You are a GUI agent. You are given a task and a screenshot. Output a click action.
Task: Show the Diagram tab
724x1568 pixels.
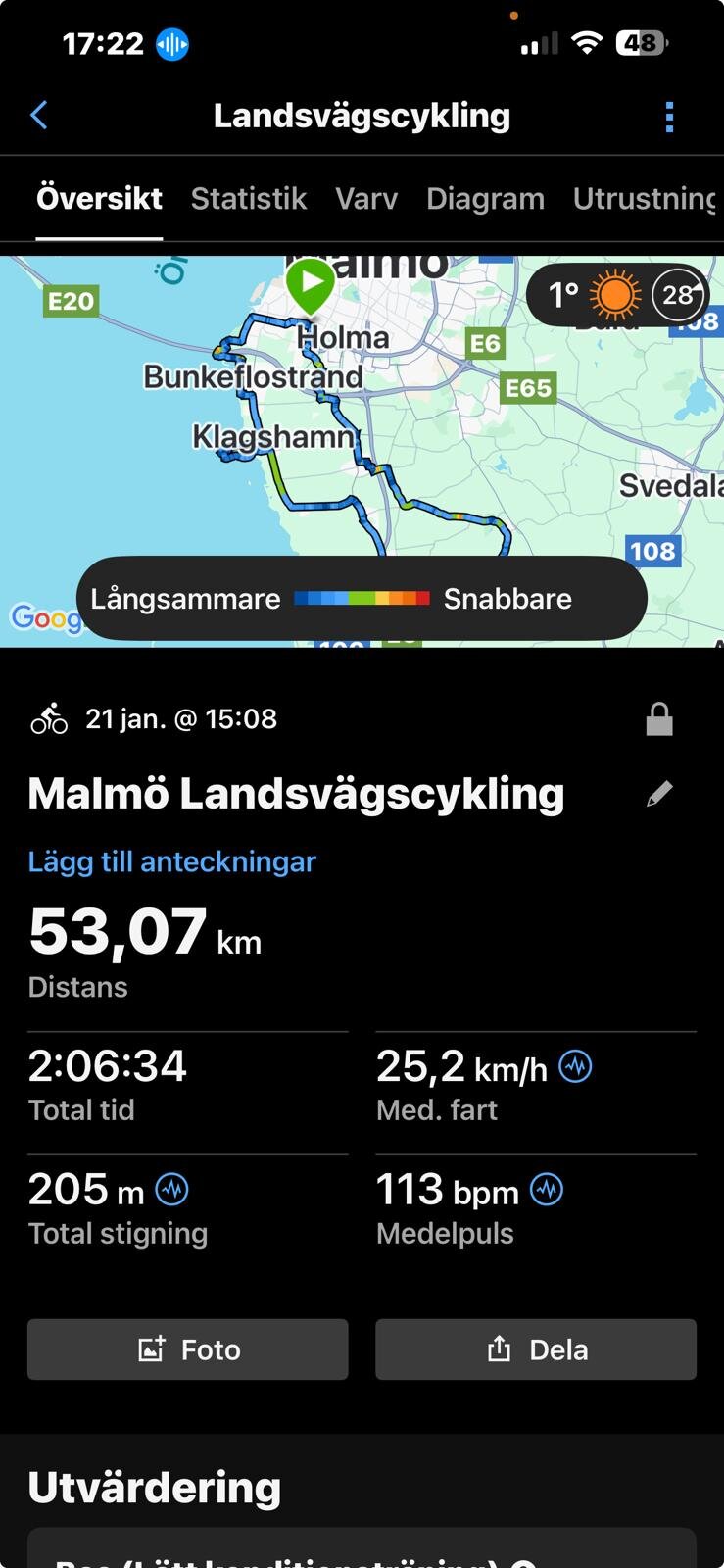(x=485, y=199)
